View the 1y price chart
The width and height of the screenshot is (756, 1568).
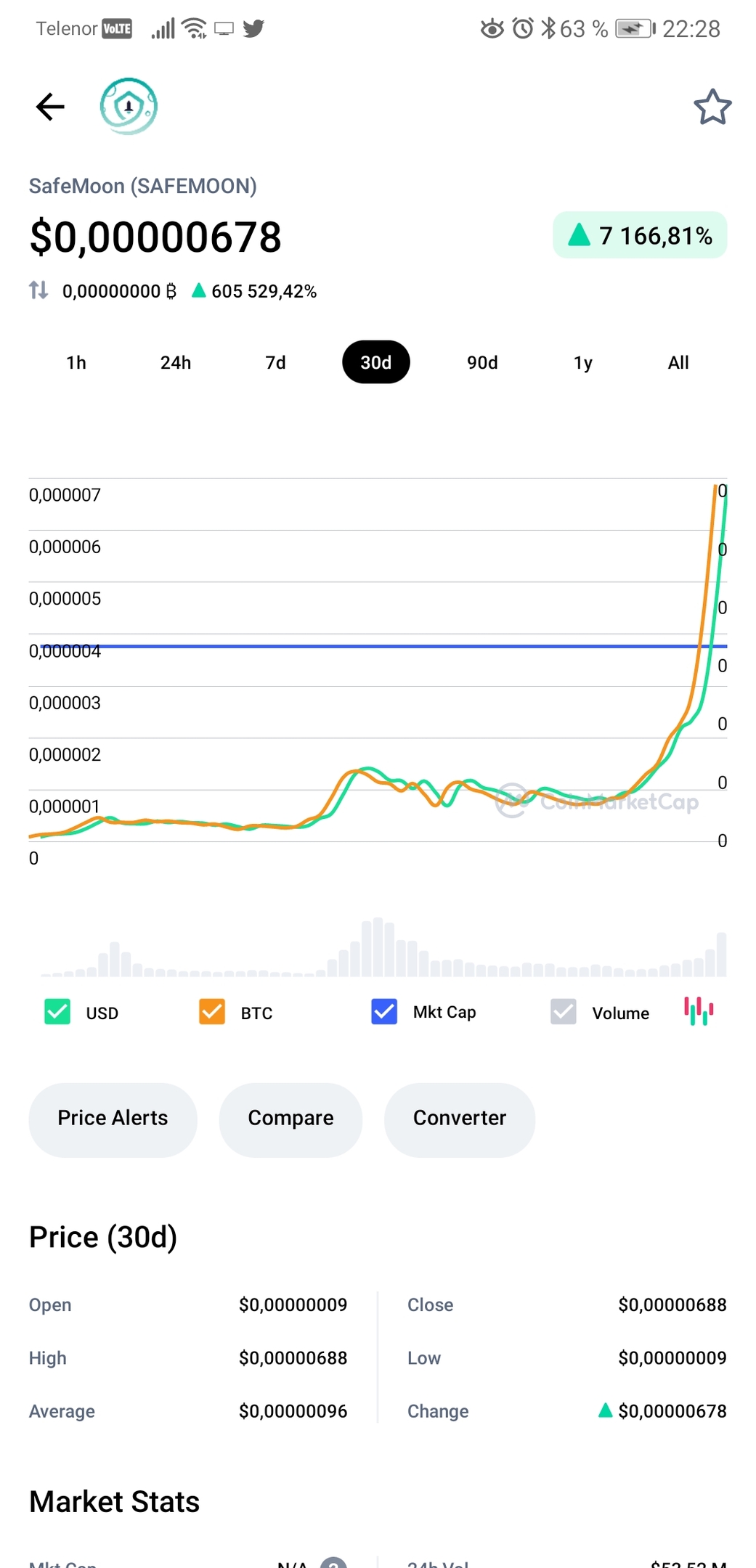pos(583,362)
